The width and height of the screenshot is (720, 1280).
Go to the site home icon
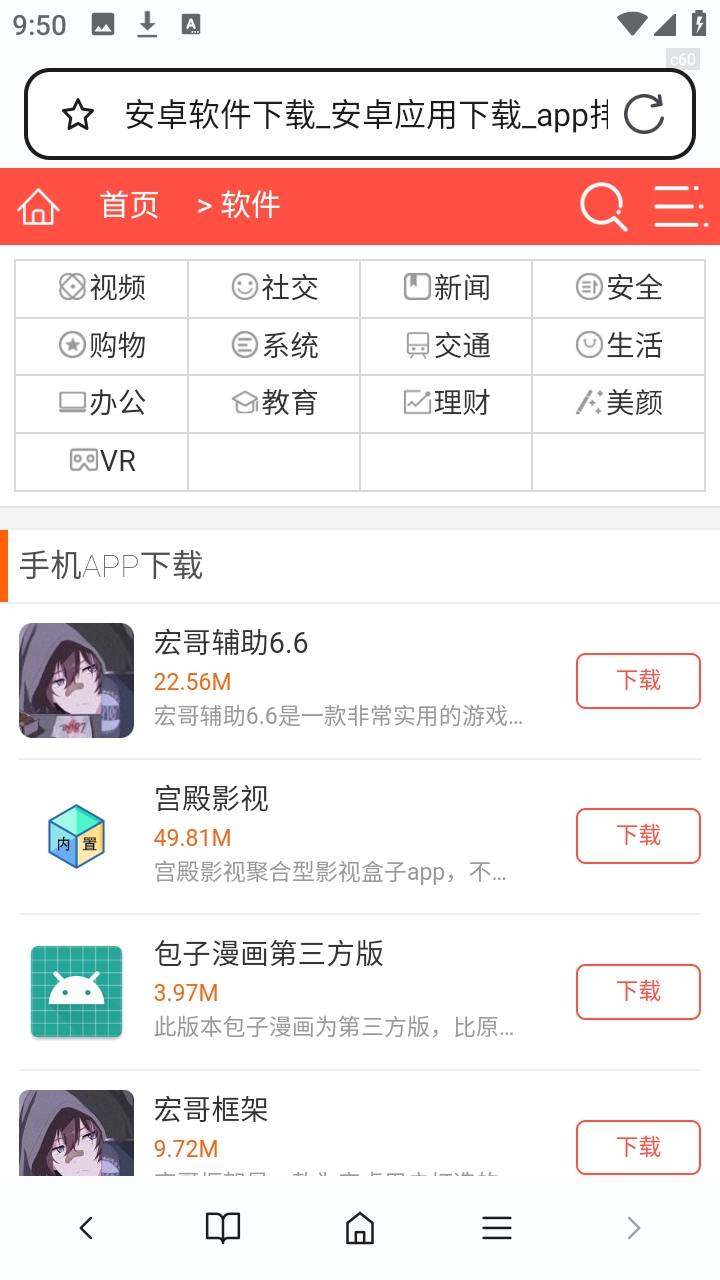[39, 207]
